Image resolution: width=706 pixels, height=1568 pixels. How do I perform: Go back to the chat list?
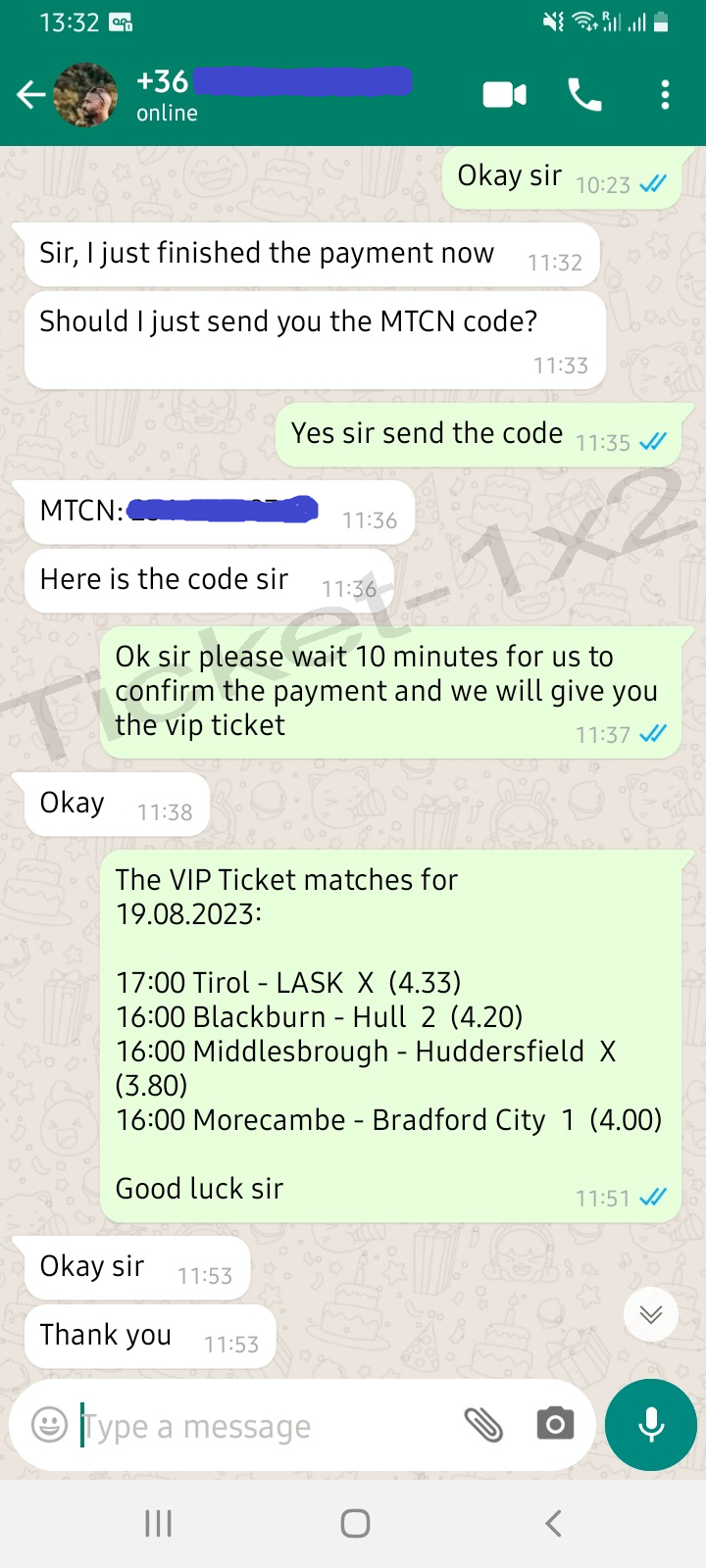[31, 95]
